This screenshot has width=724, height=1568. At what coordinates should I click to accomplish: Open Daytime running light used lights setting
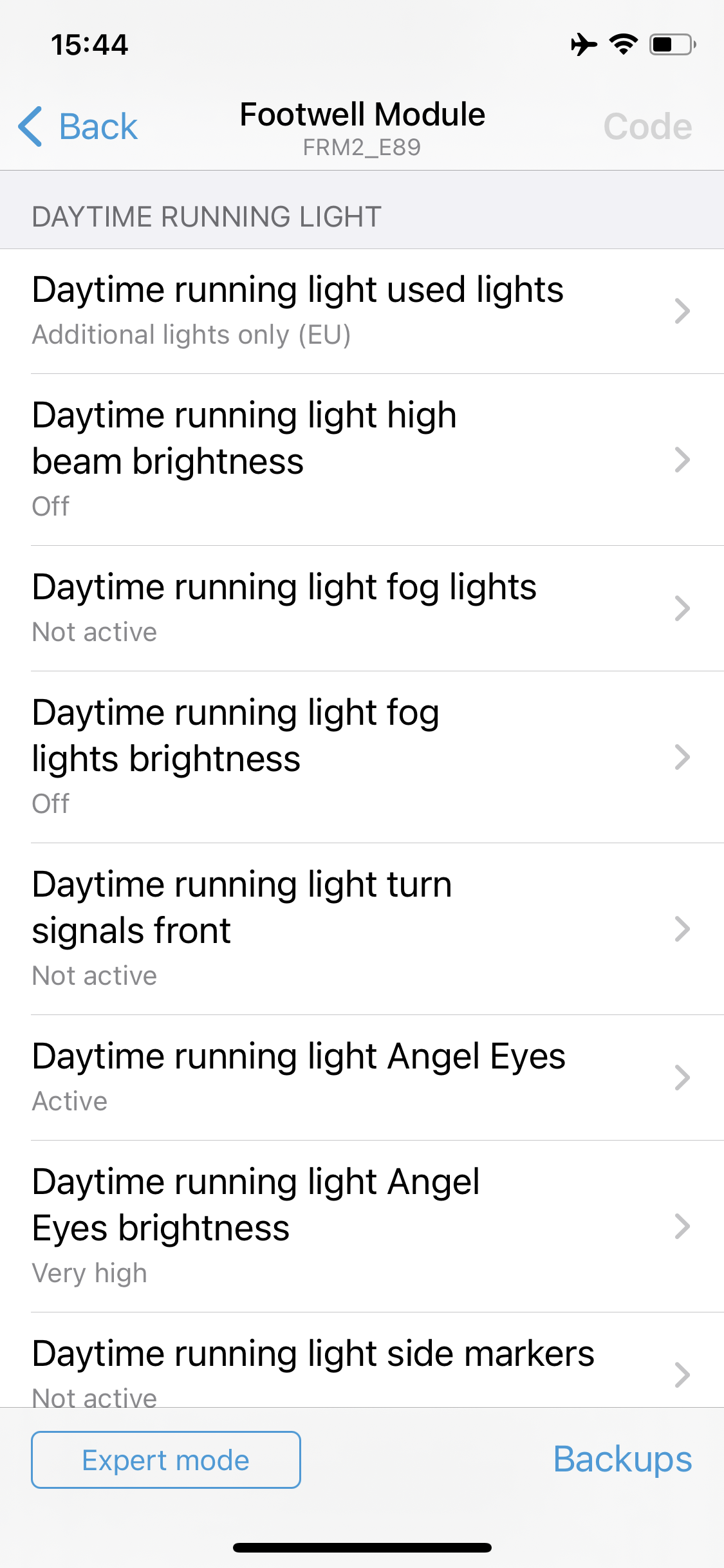click(x=360, y=311)
